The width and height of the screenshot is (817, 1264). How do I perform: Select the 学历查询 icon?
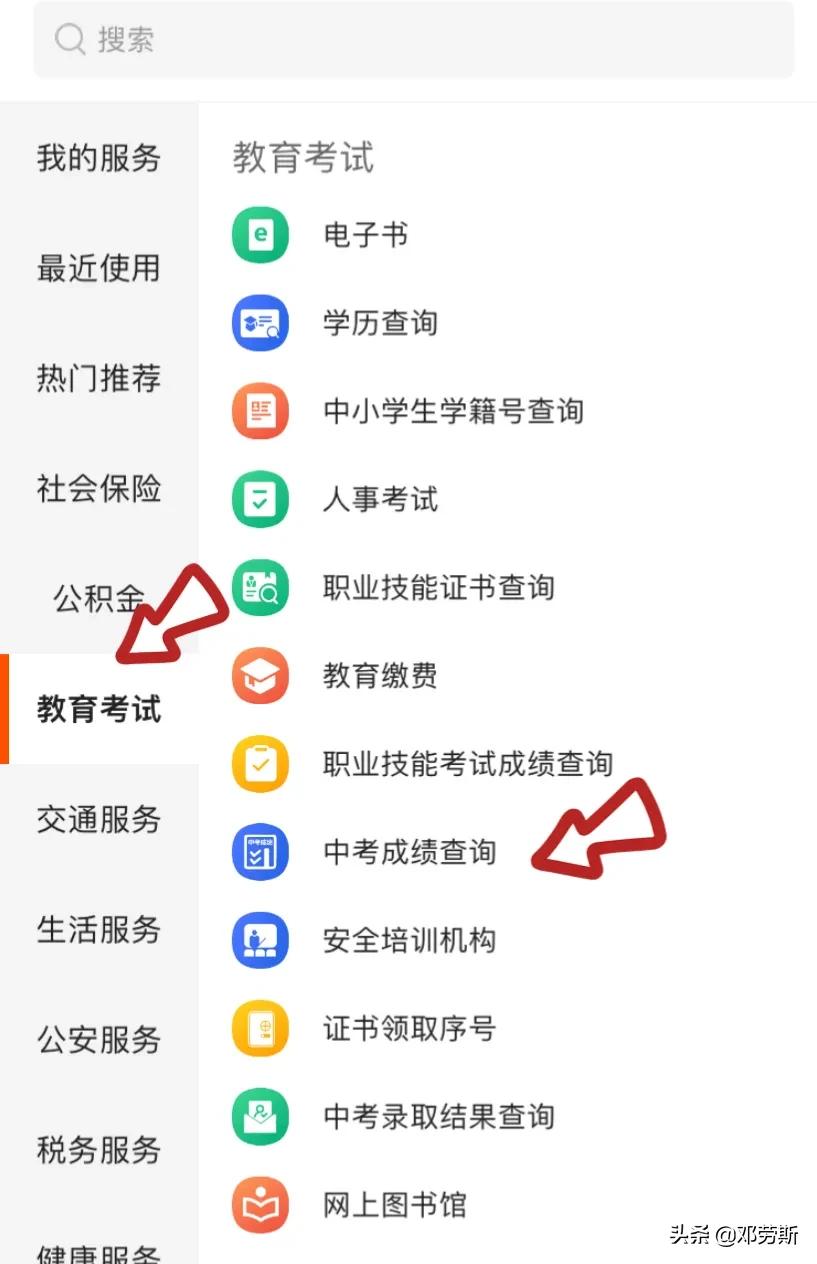[260, 323]
